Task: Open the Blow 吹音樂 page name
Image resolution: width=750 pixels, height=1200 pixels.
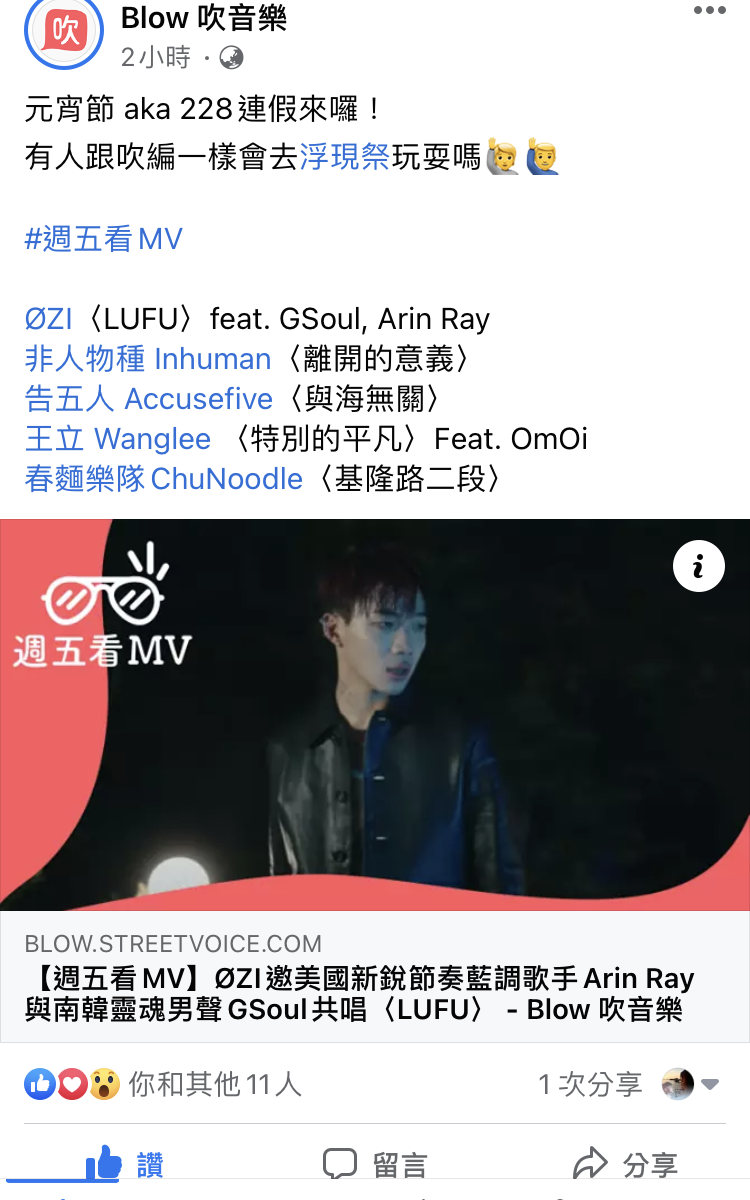Action: coord(204,18)
